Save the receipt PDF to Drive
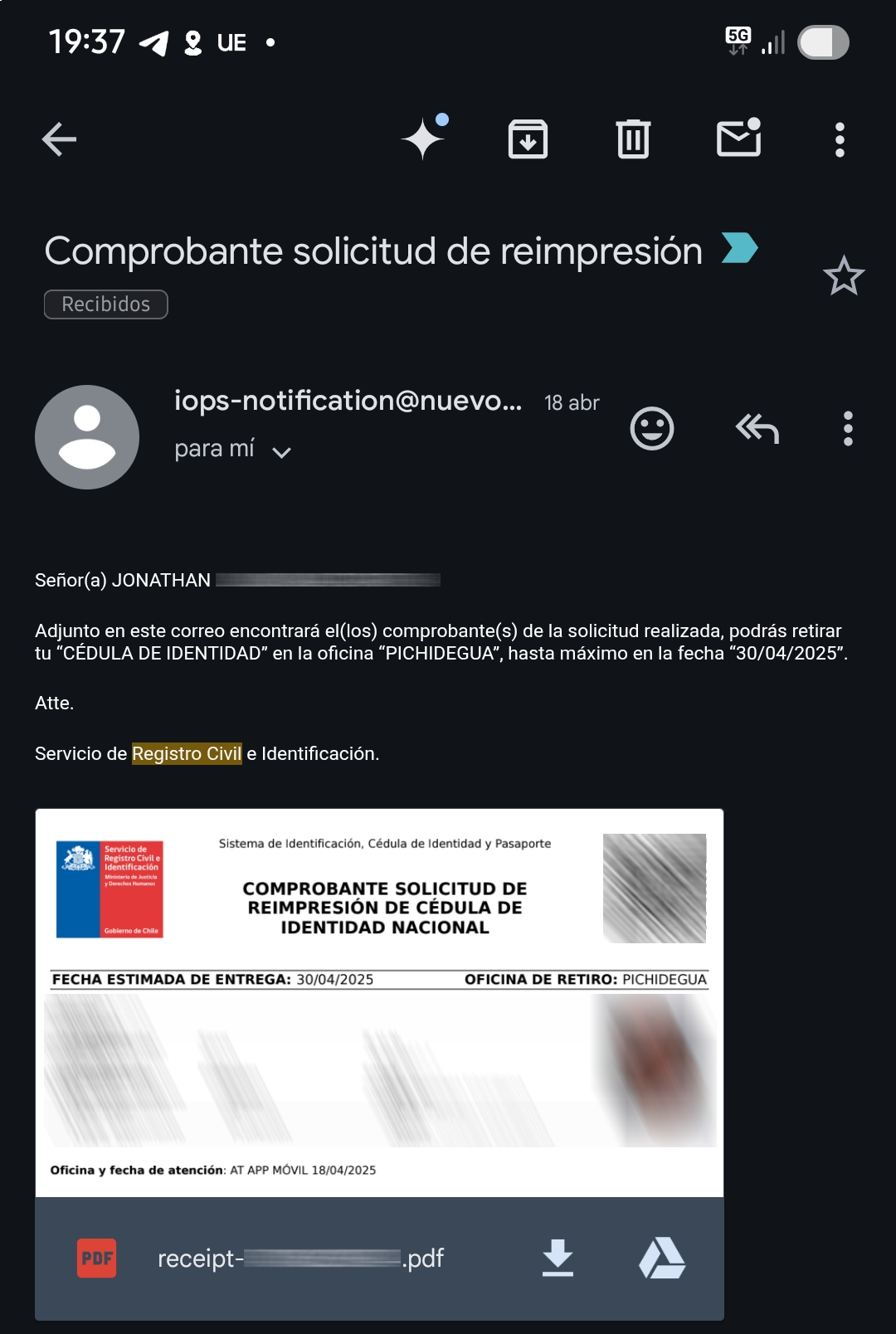This screenshot has width=896, height=1334. click(662, 1258)
